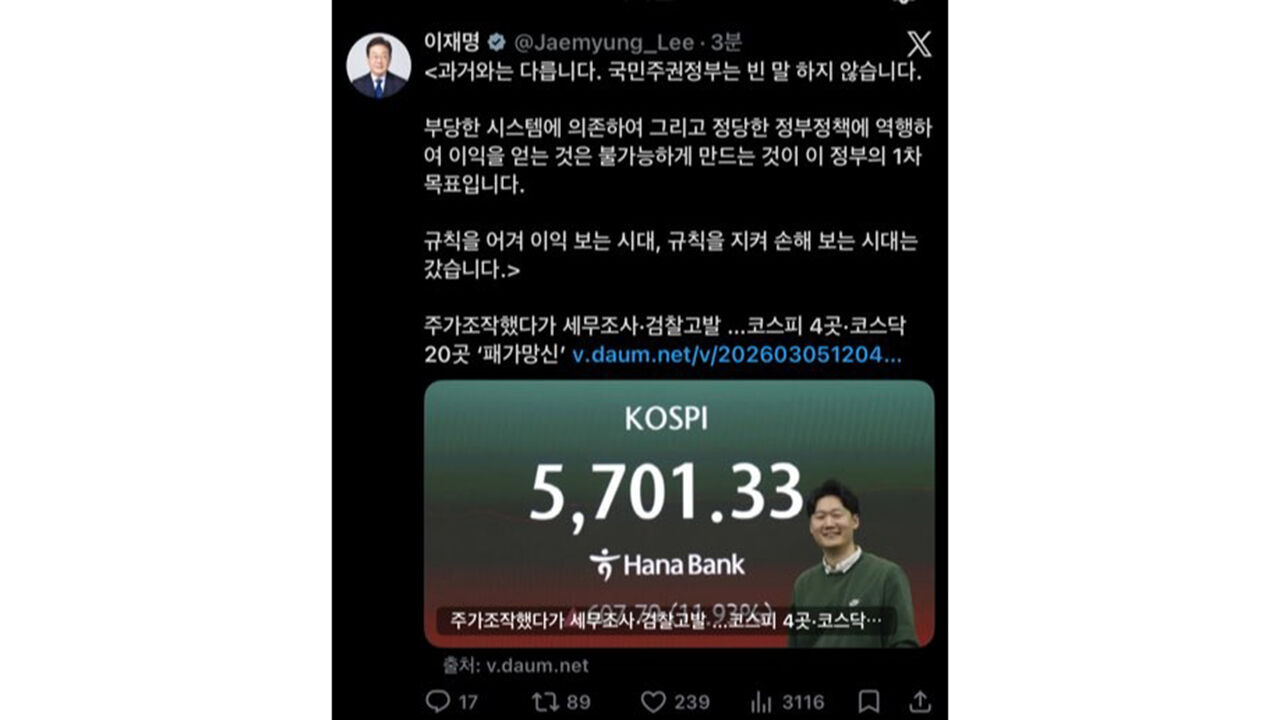The width and height of the screenshot is (1280, 720).
Task: Repost 이재명's post
Action: click(x=546, y=701)
